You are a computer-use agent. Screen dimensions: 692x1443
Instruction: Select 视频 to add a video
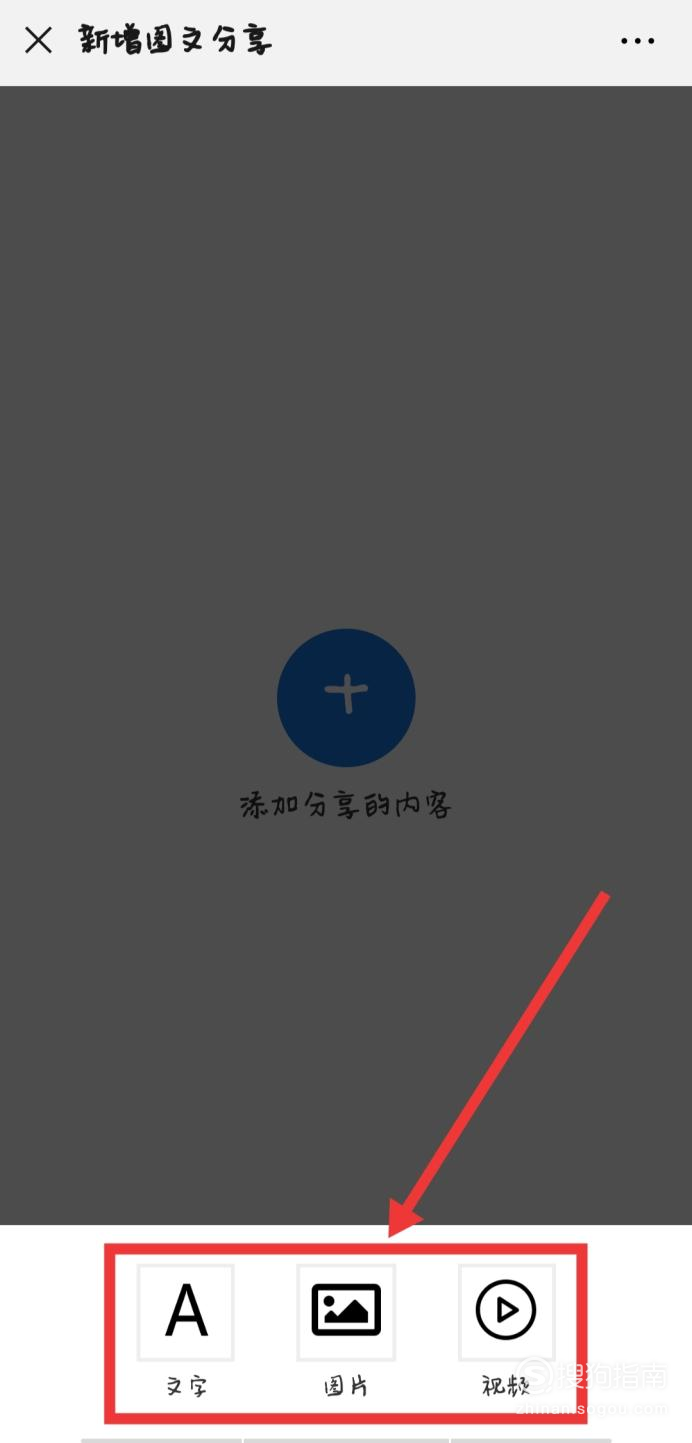pyautogui.click(x=506, y=1312)
